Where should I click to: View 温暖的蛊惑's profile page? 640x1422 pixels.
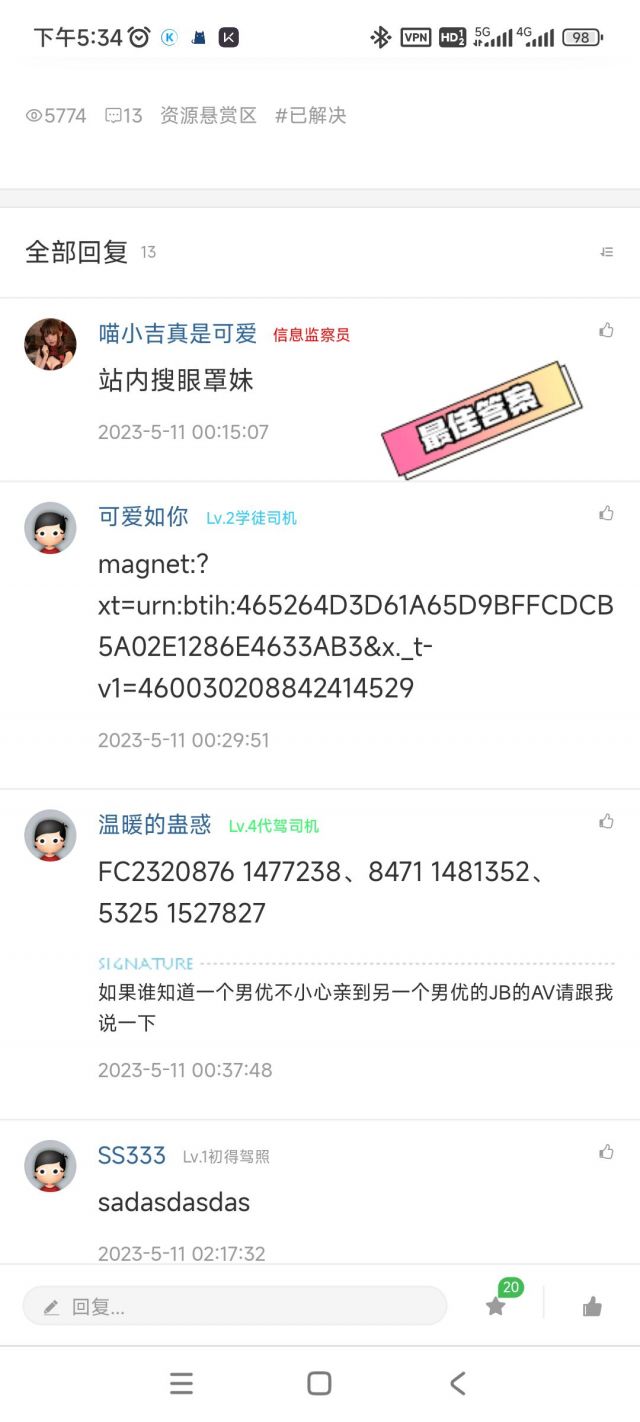(x=155, y=824)
